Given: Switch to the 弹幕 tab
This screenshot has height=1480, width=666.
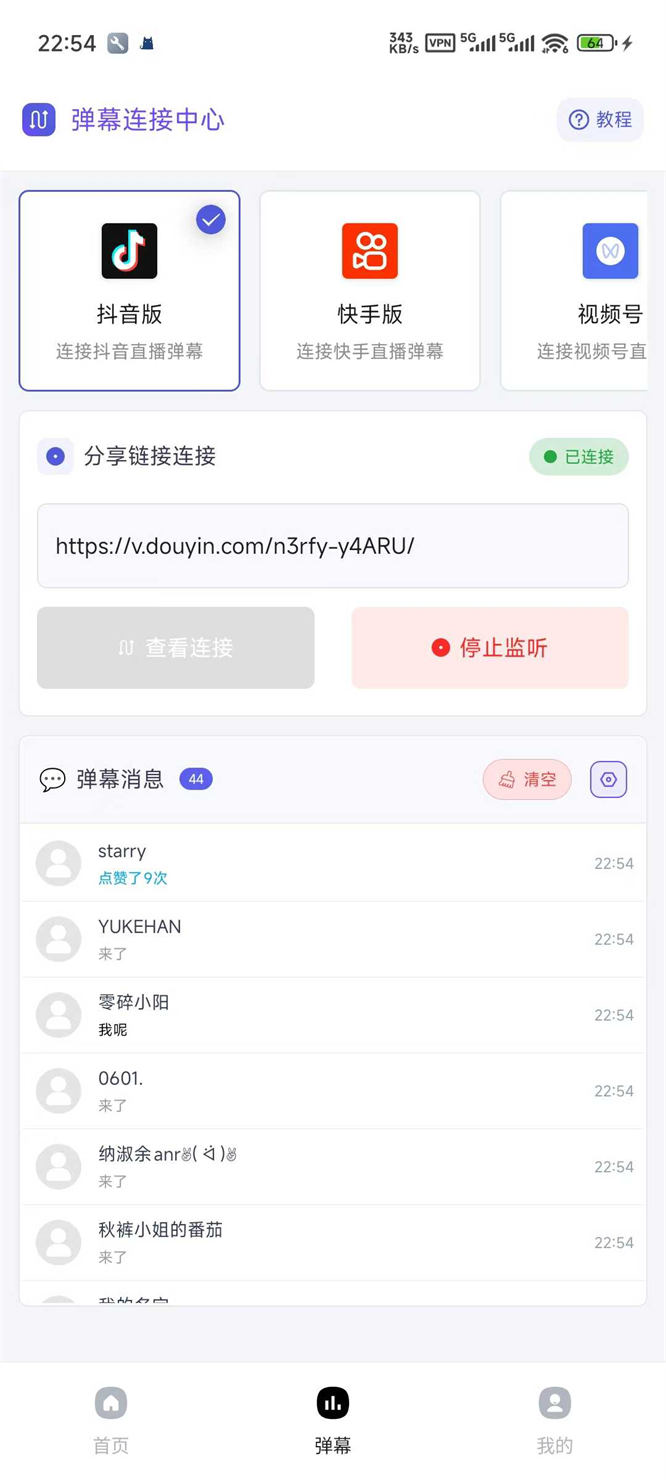Looking at the screenshot, I should (x=333, y=1420).
